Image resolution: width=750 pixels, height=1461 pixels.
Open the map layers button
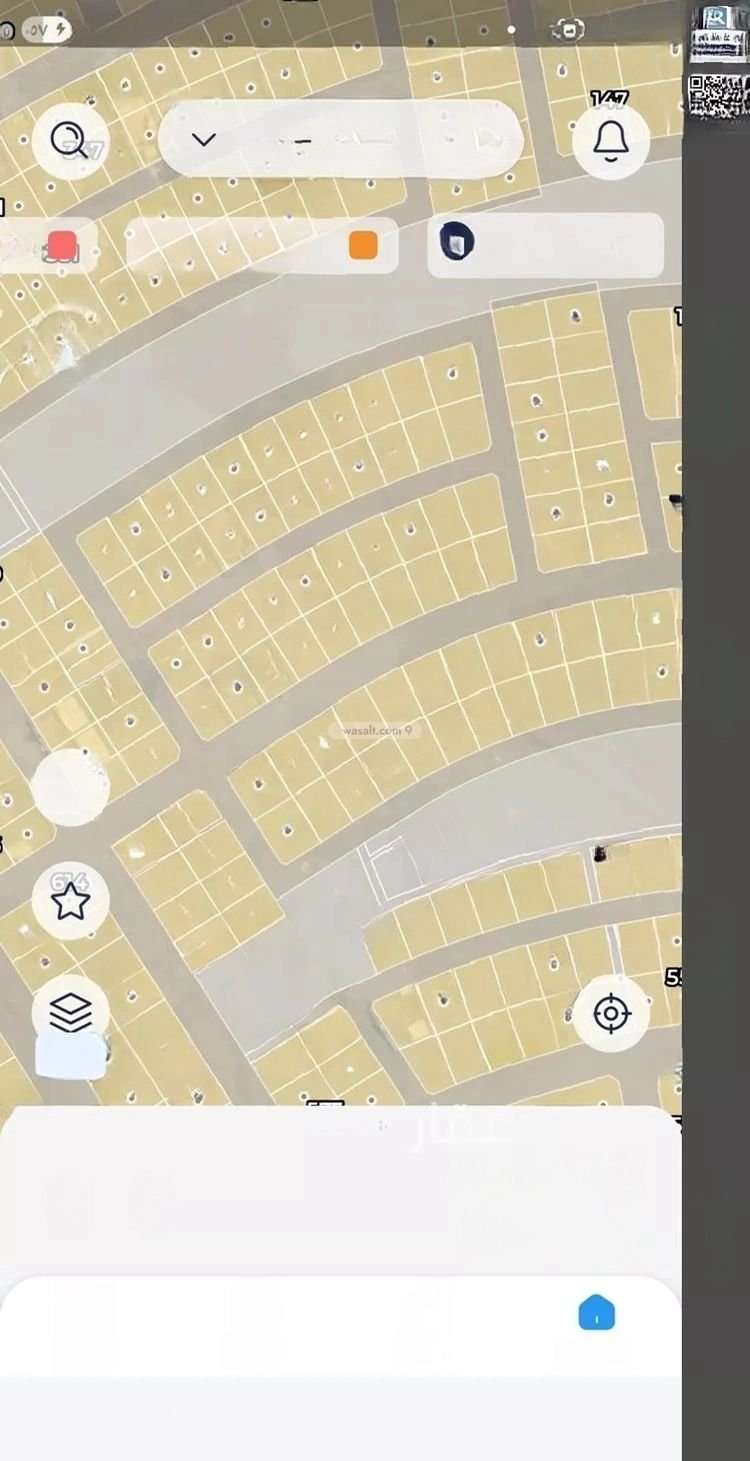point(70,1014)
